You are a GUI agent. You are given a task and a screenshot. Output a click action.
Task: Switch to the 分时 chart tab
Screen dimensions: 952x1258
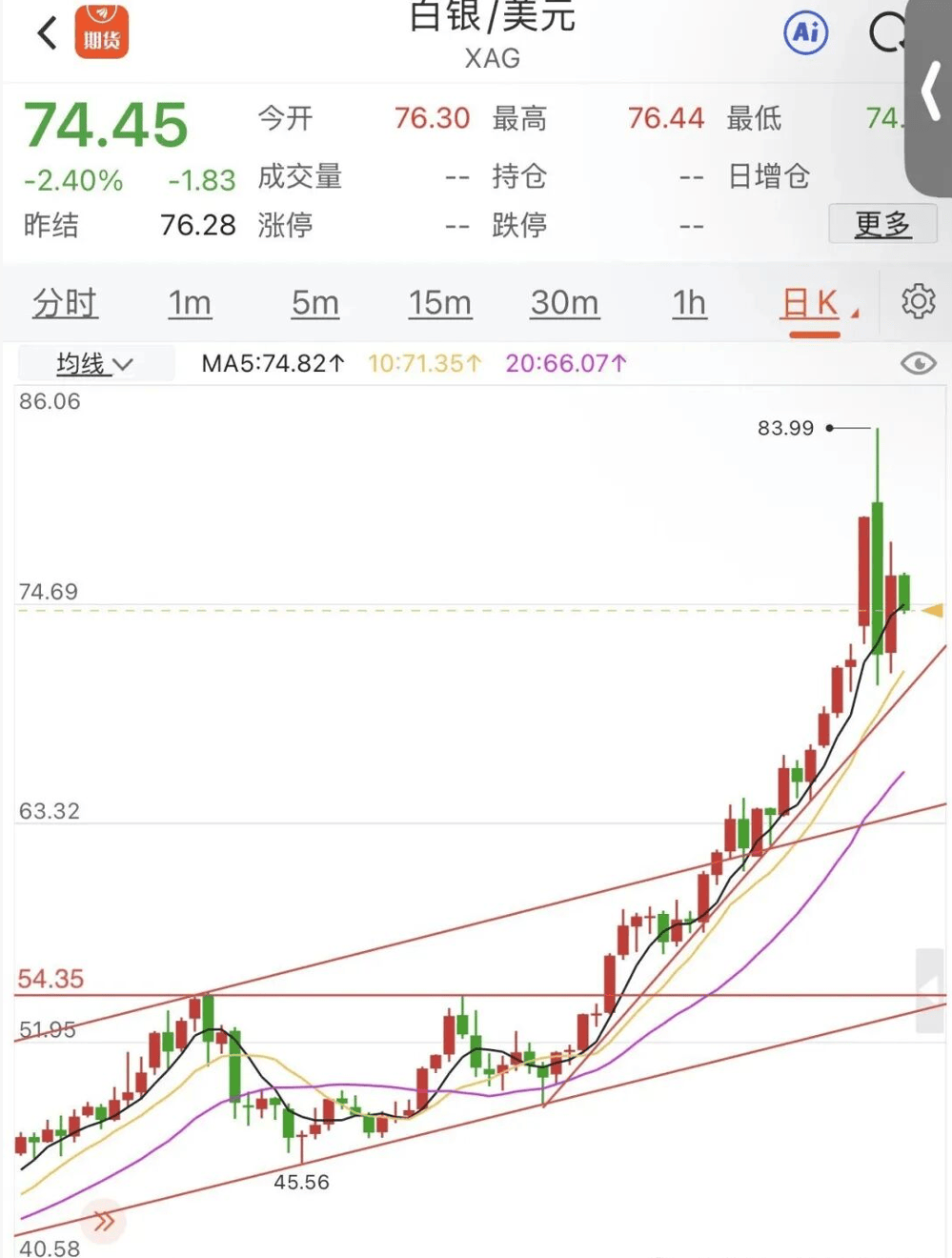pos(65,303)
